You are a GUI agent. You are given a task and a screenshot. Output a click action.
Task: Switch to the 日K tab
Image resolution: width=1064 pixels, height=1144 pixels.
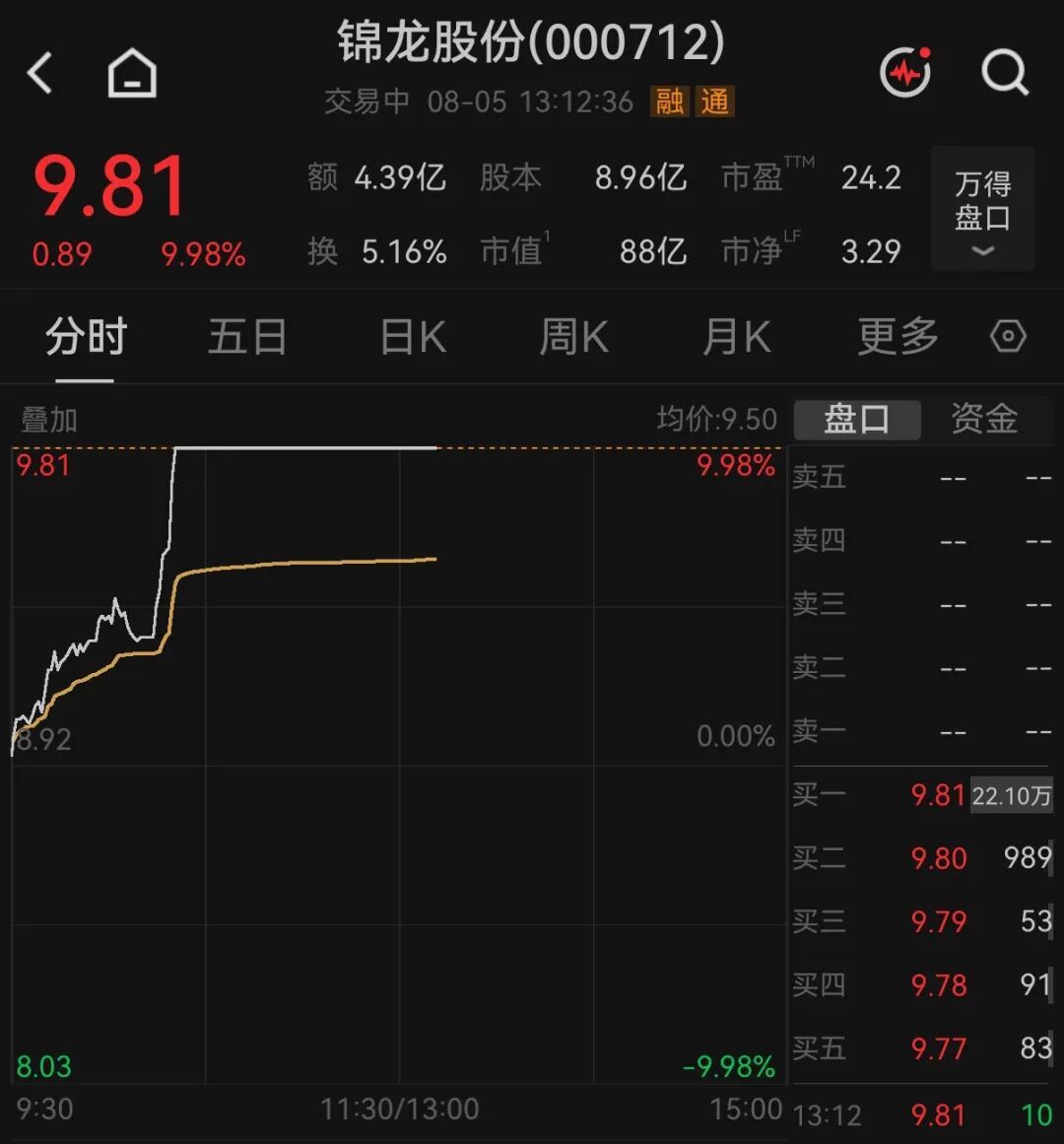(413, 336)
